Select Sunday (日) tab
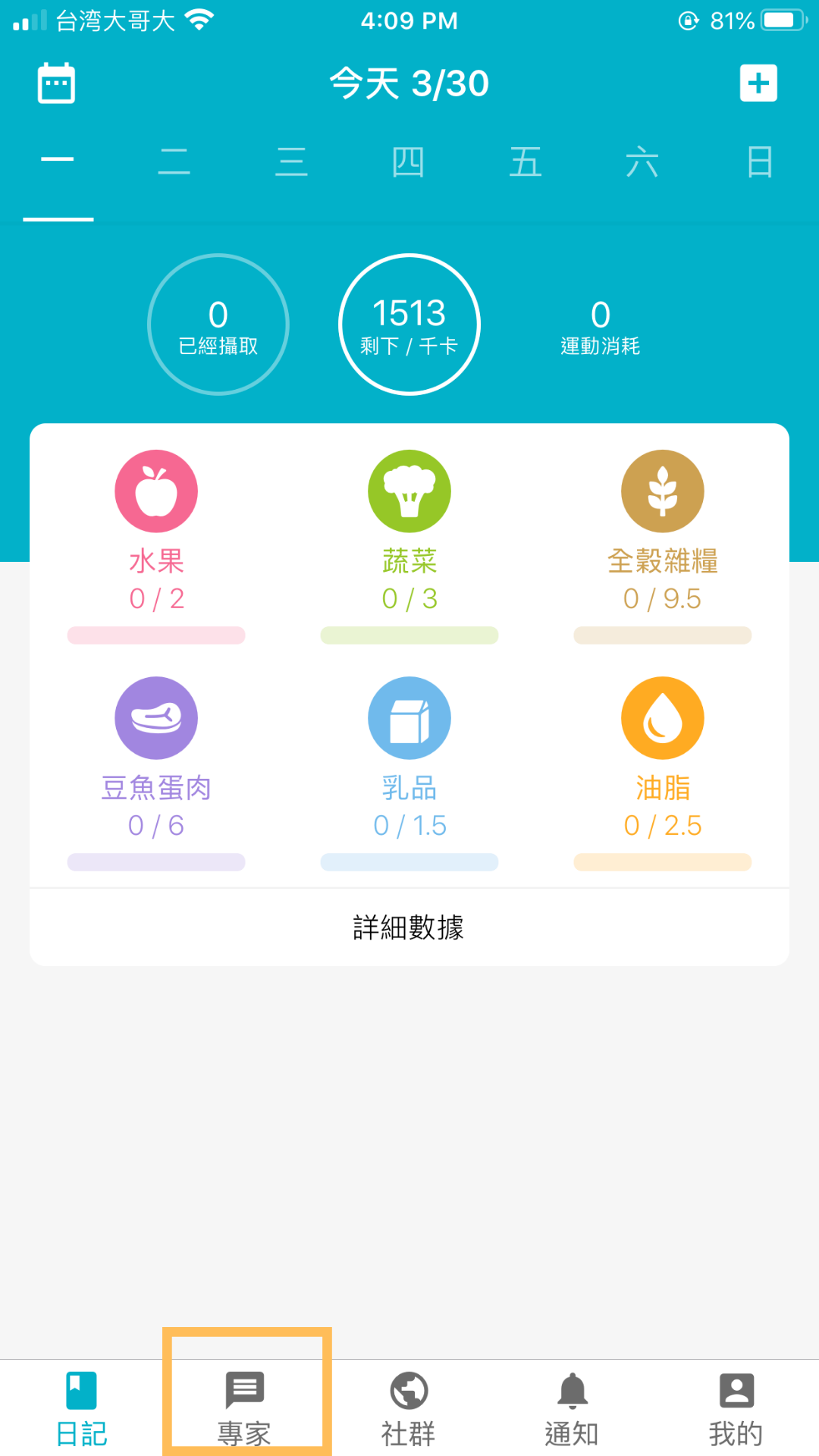The image size is (819, 1456). tap(760, 162)
